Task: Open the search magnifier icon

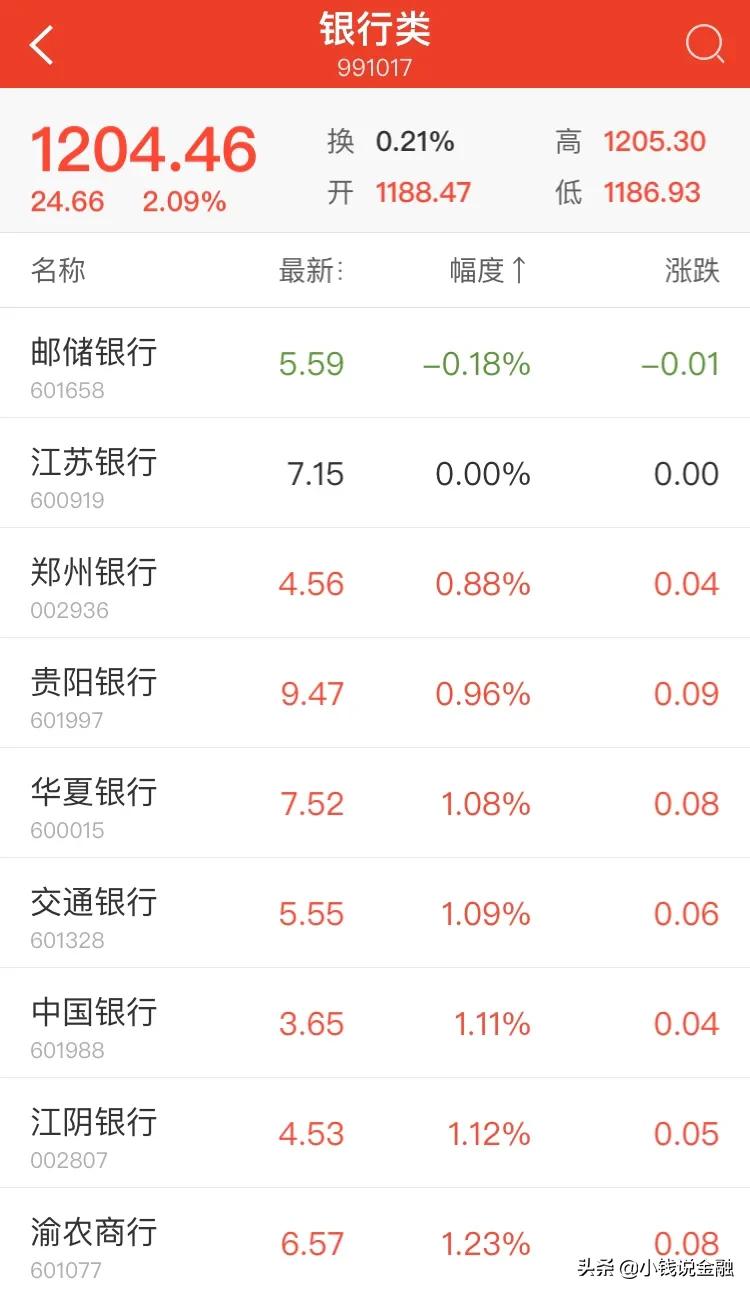Action: click(x=705, y=44)
